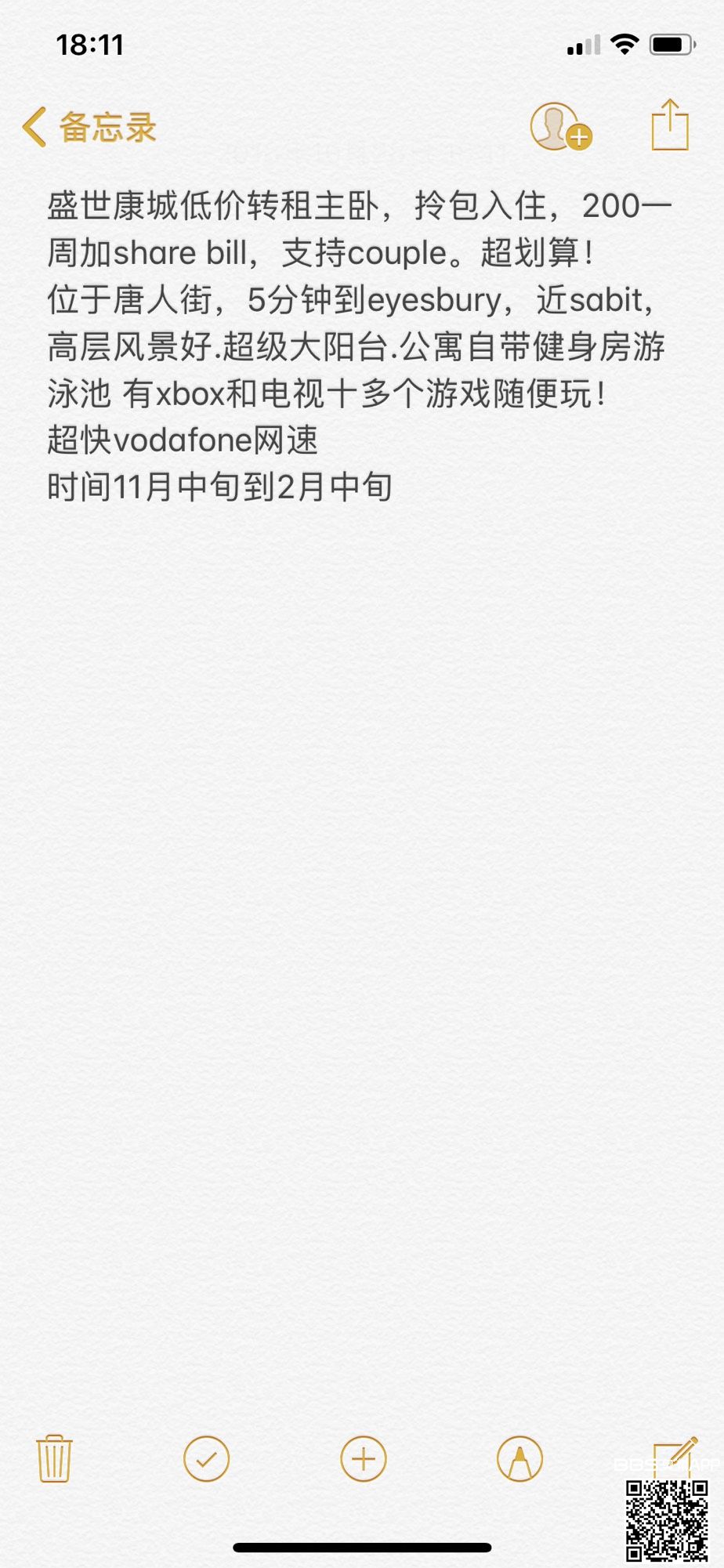Add people to this note
Screen dimensions: 724x1568
[559, 127]
